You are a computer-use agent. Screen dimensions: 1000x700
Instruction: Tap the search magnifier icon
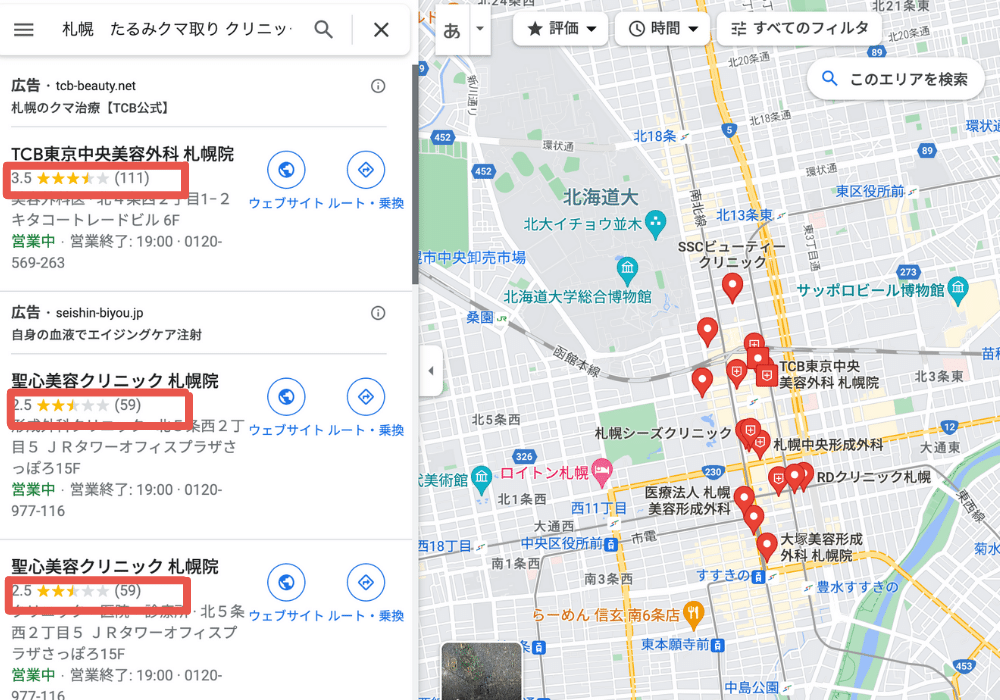pyautogui.click(x=323, y=30)
